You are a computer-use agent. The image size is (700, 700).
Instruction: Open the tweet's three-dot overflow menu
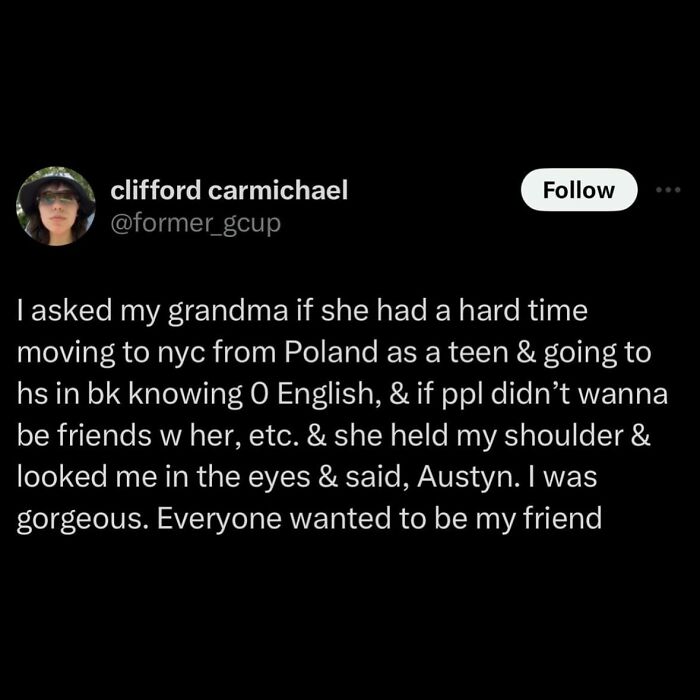[x=665, y=189]
